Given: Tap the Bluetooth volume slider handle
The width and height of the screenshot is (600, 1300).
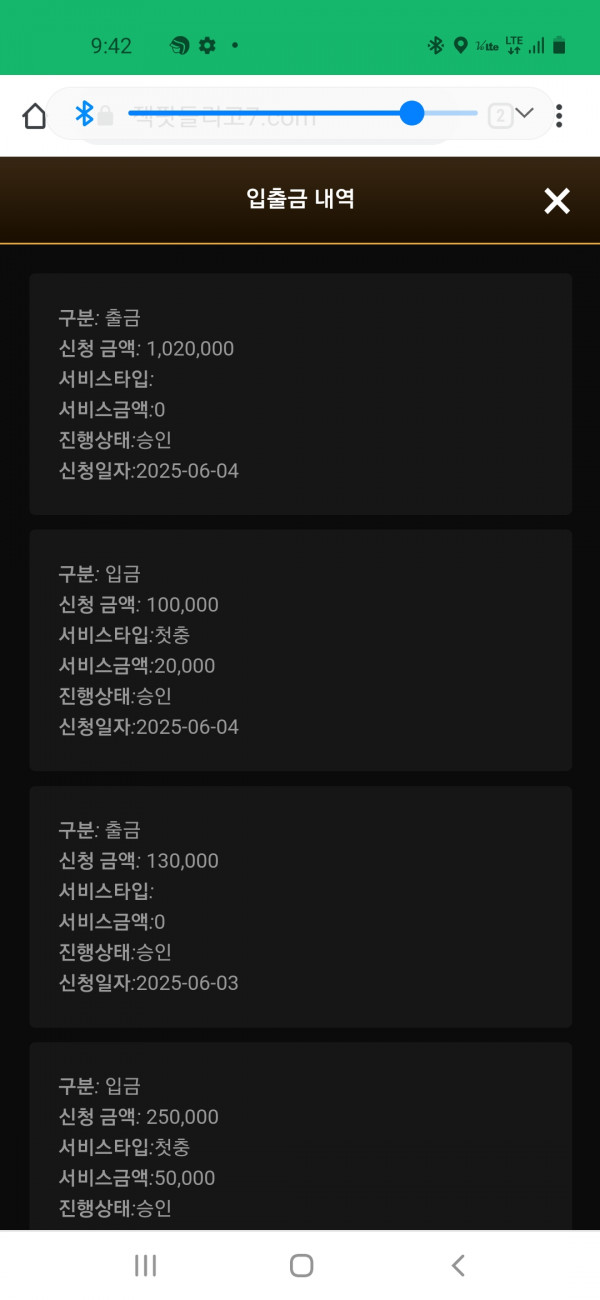Looking at the screenshot, I should click(412, 113).
